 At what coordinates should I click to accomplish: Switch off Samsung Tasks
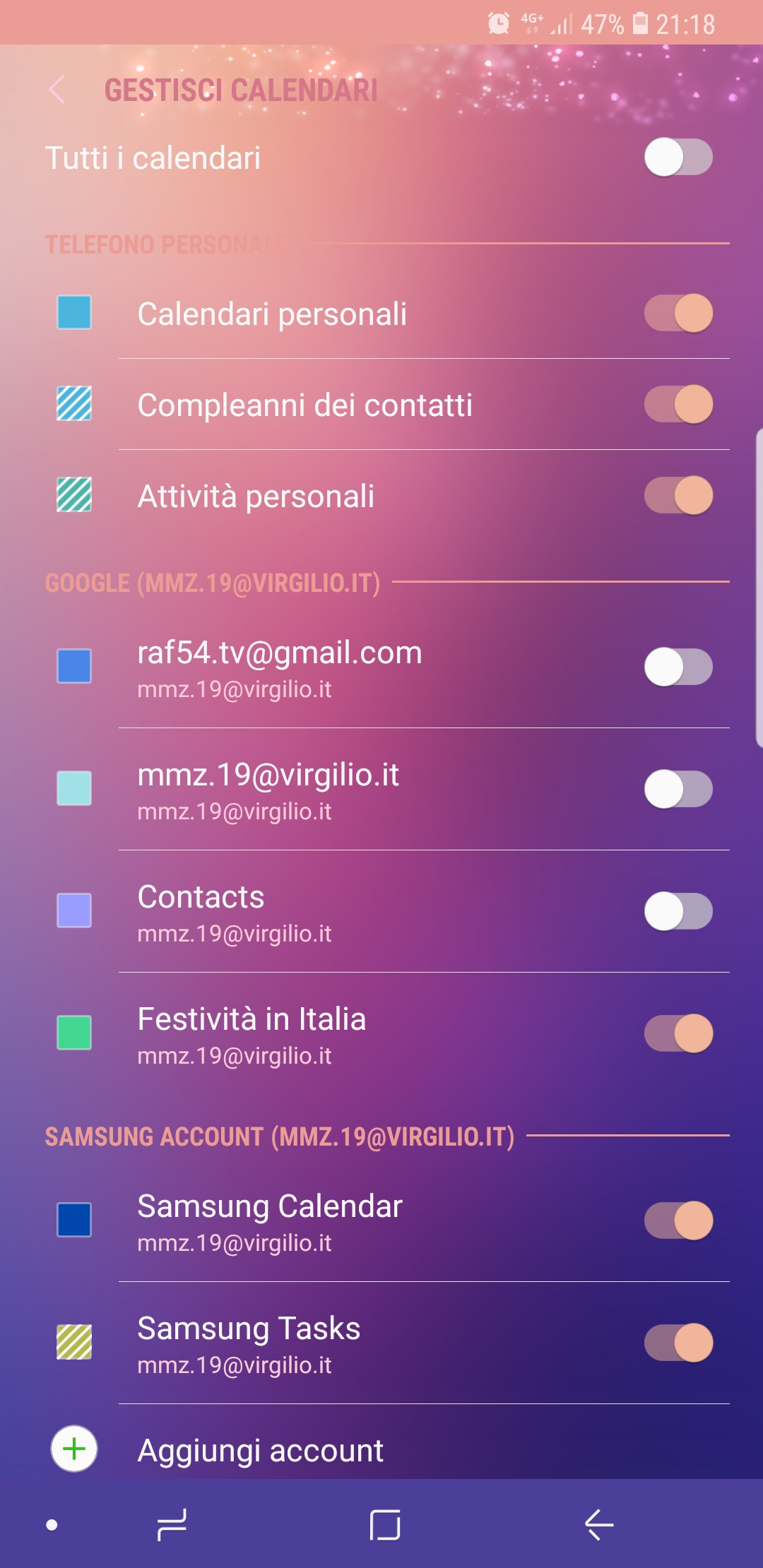point(678,1343)
